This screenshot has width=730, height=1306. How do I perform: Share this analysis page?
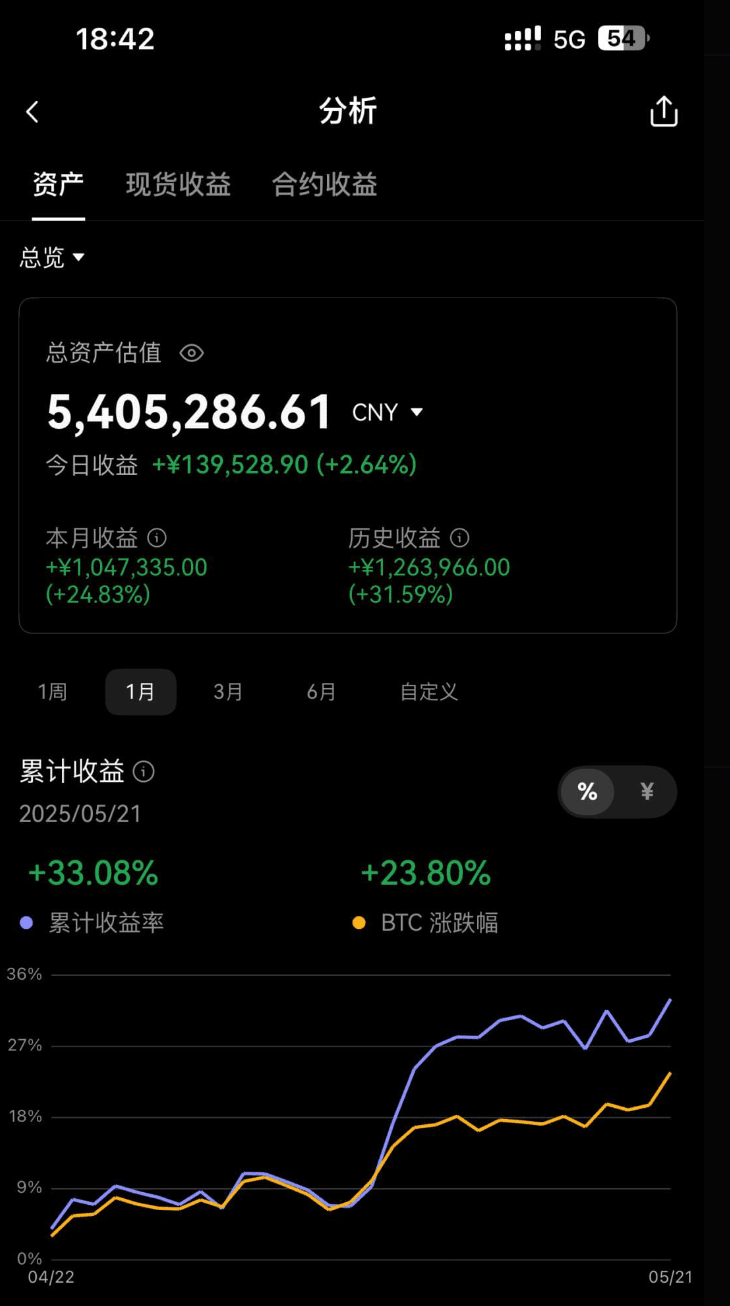click(664, 112)
